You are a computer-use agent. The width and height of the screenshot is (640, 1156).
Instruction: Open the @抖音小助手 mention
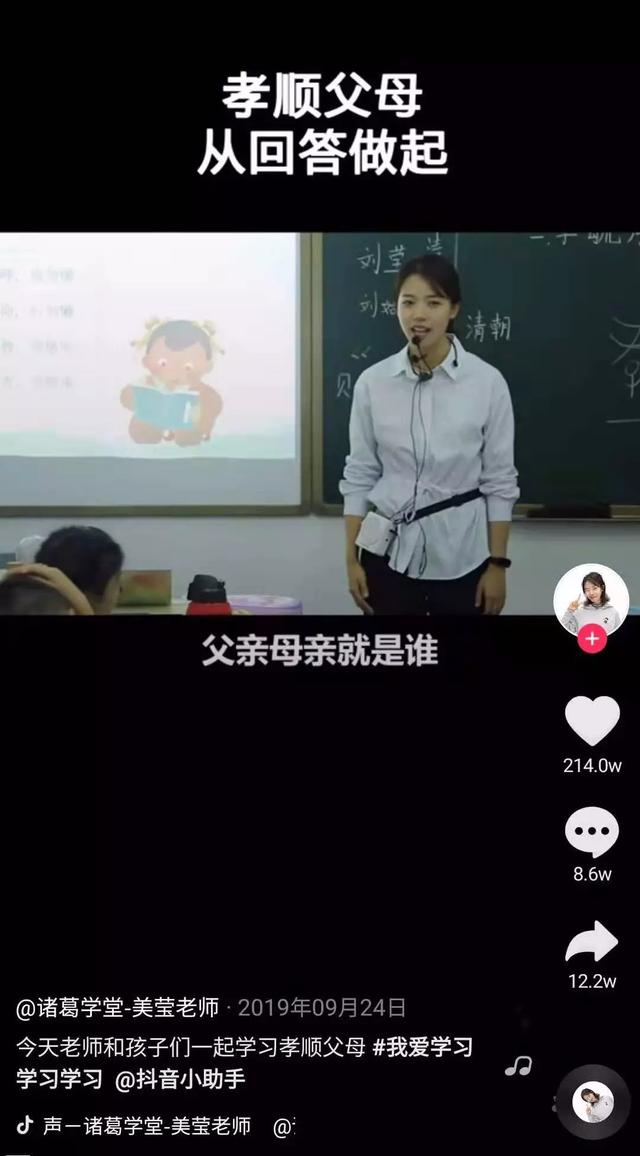[180, 1079]
